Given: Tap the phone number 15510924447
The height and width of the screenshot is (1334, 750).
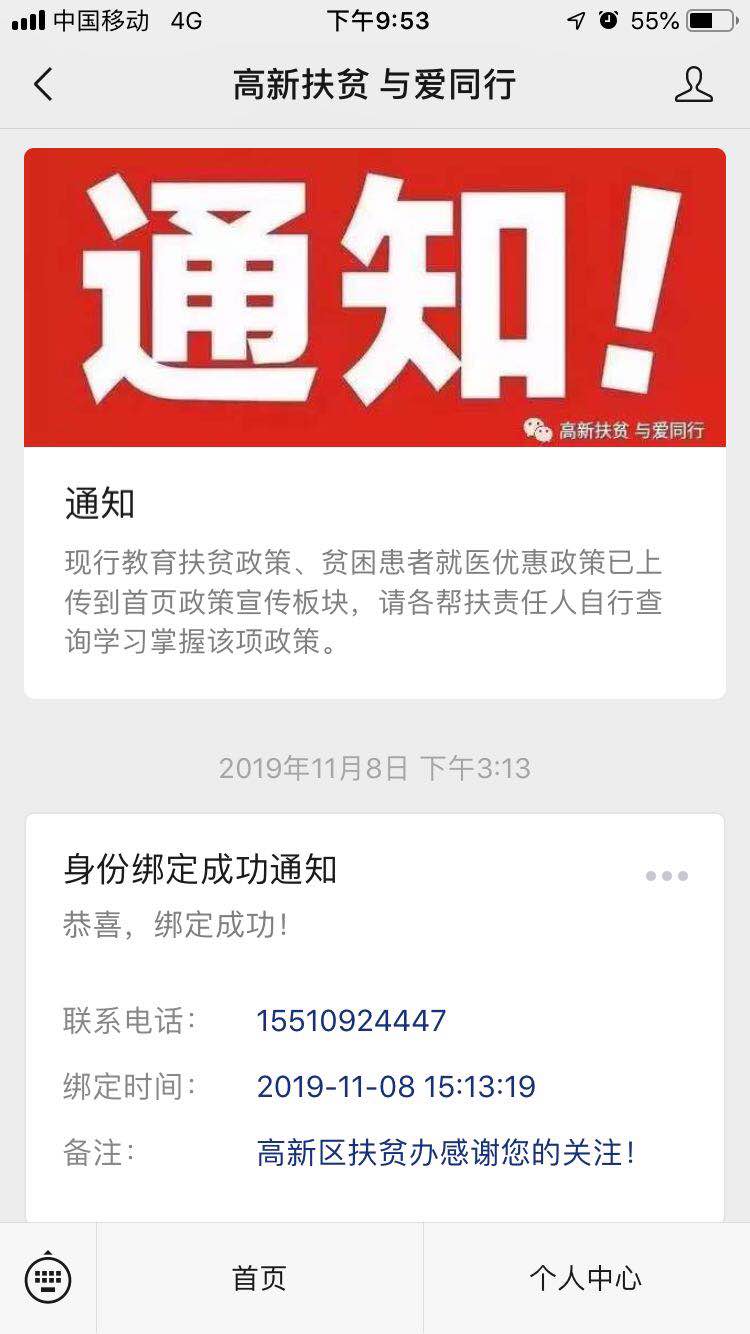Looking at the screenshot, I should click(x=351, y=1021).
